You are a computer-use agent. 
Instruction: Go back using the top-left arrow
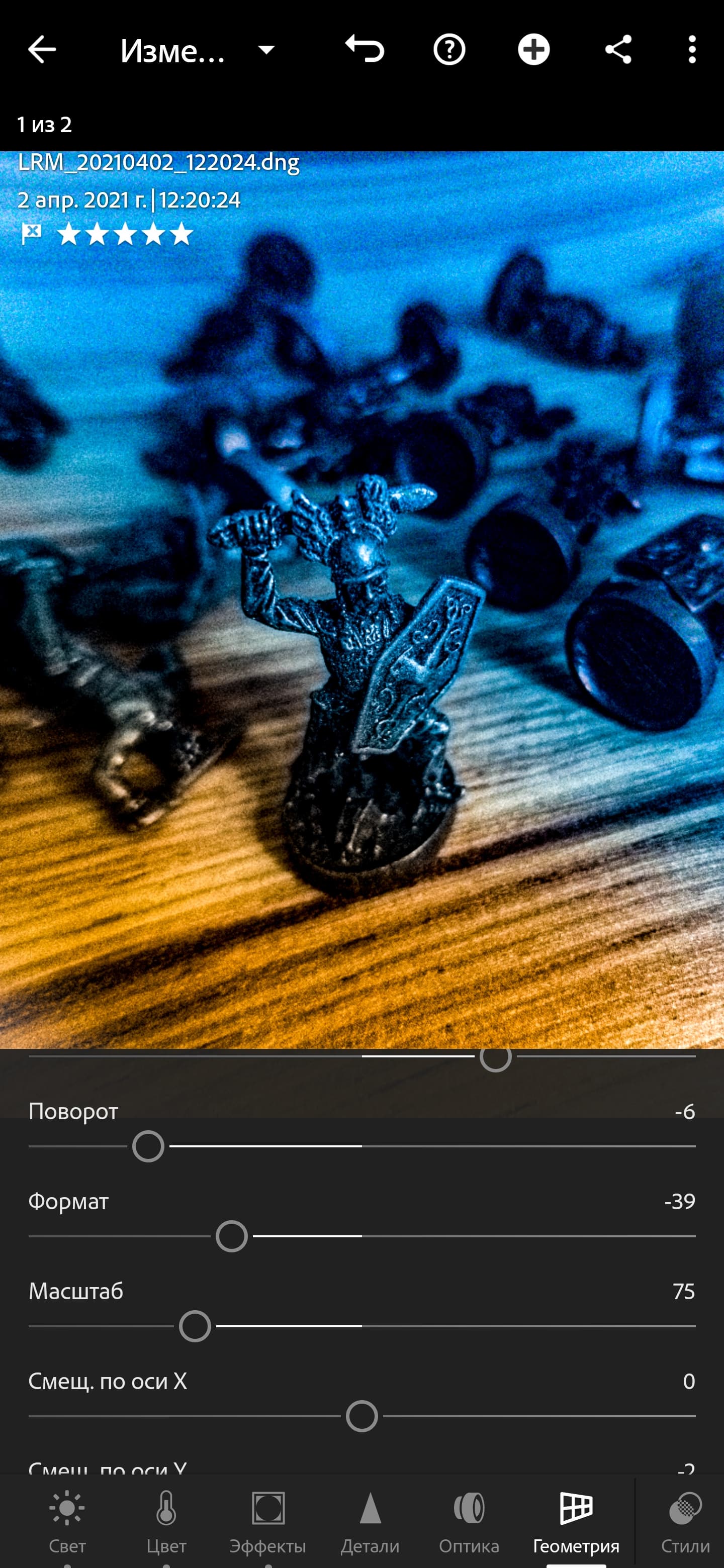click(42, 49)
